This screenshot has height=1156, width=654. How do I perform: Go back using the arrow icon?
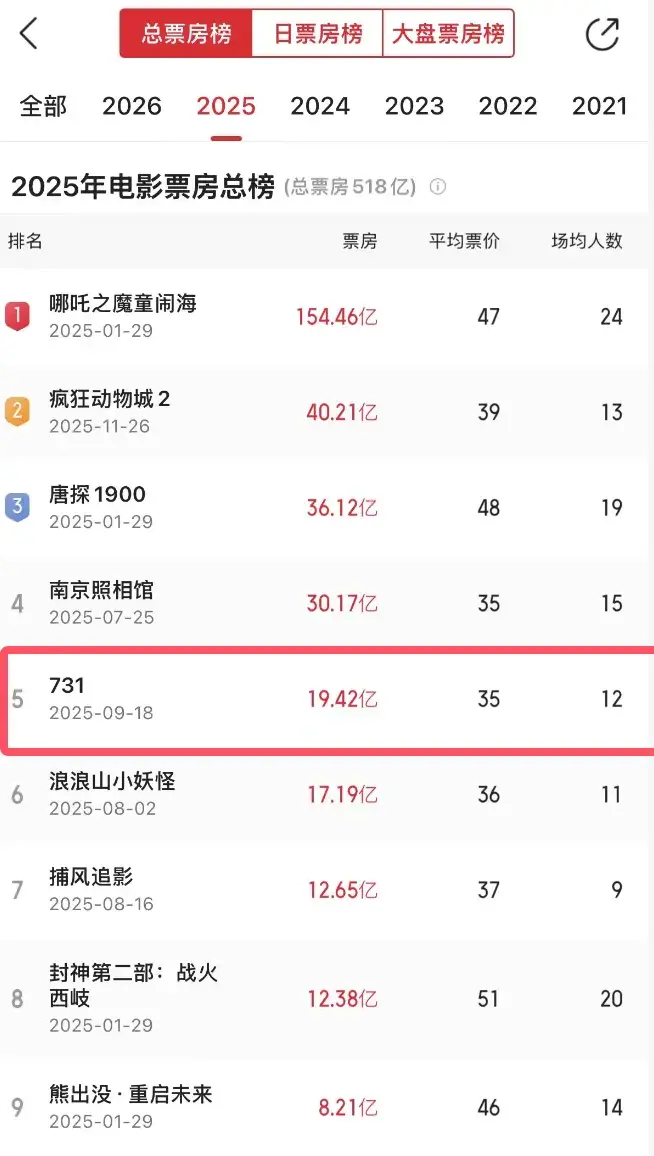[x=28, y=34]
